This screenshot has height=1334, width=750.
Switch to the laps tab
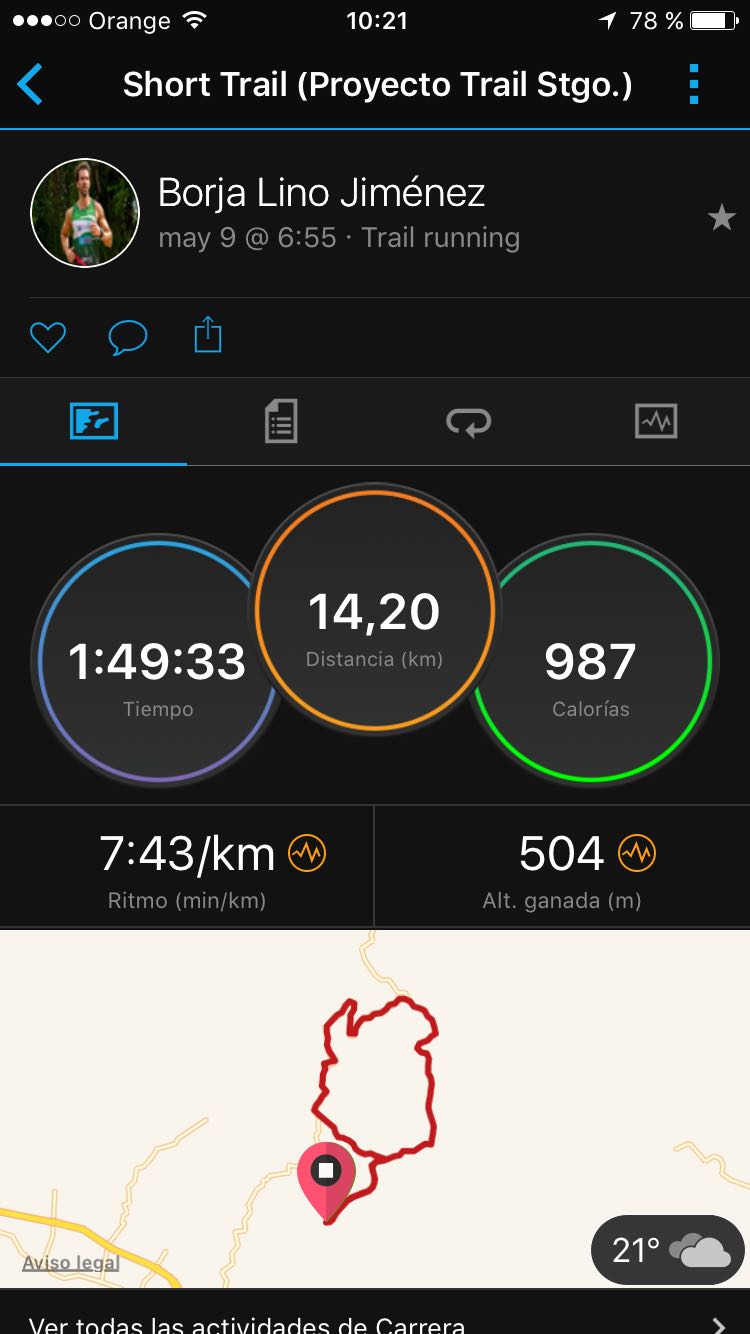(468, 421)
